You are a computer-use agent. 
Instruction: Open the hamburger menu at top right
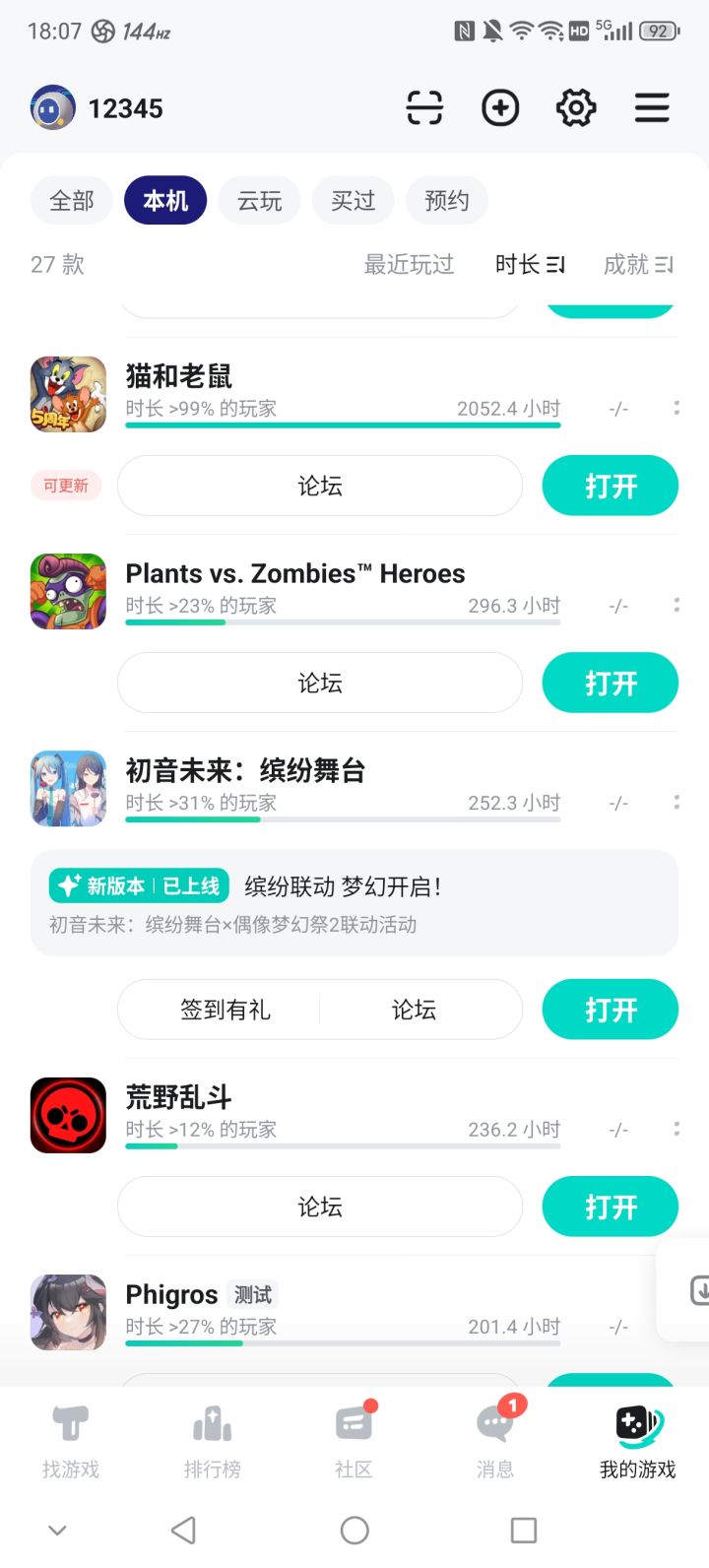point(652,107)
